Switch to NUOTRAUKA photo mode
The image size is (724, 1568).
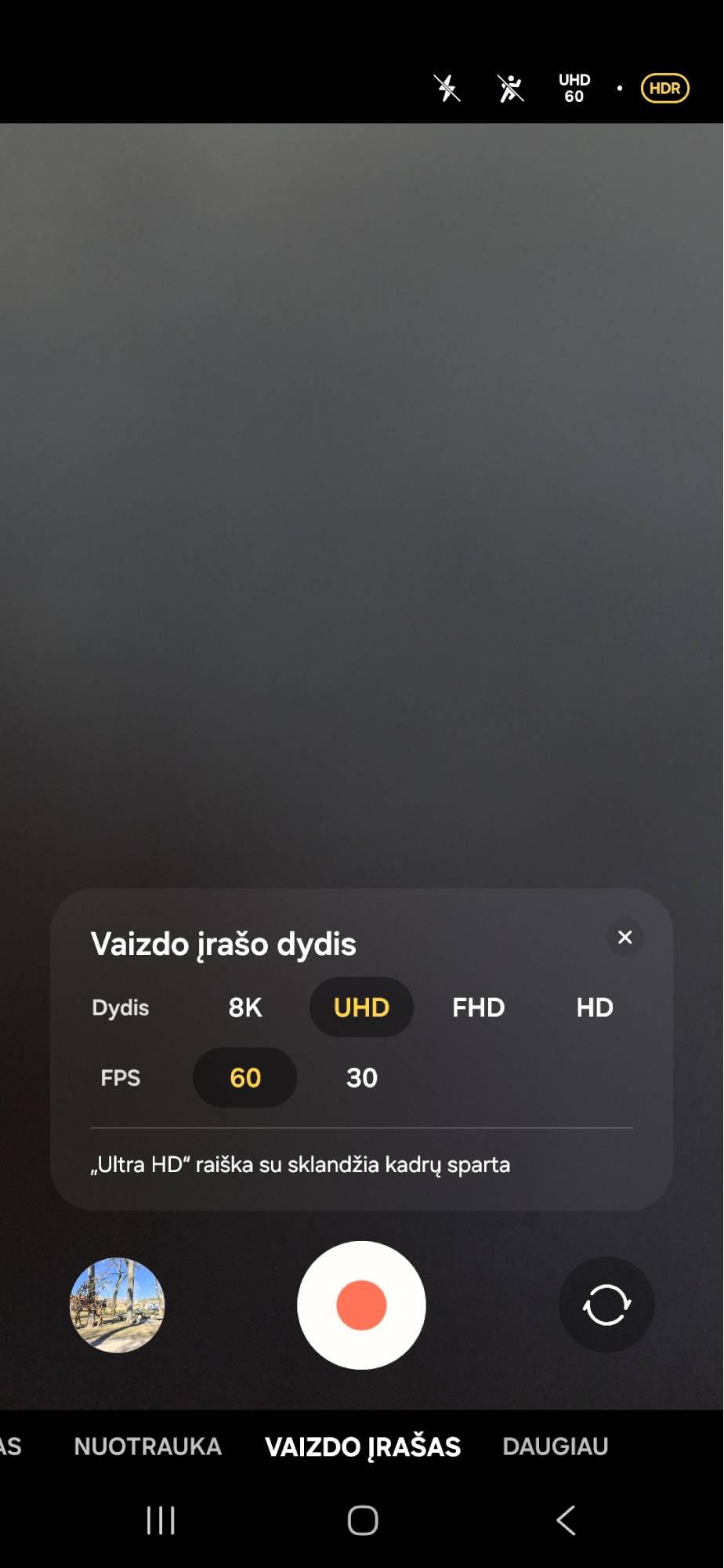pyautogui.click(x=148, y=1446)
